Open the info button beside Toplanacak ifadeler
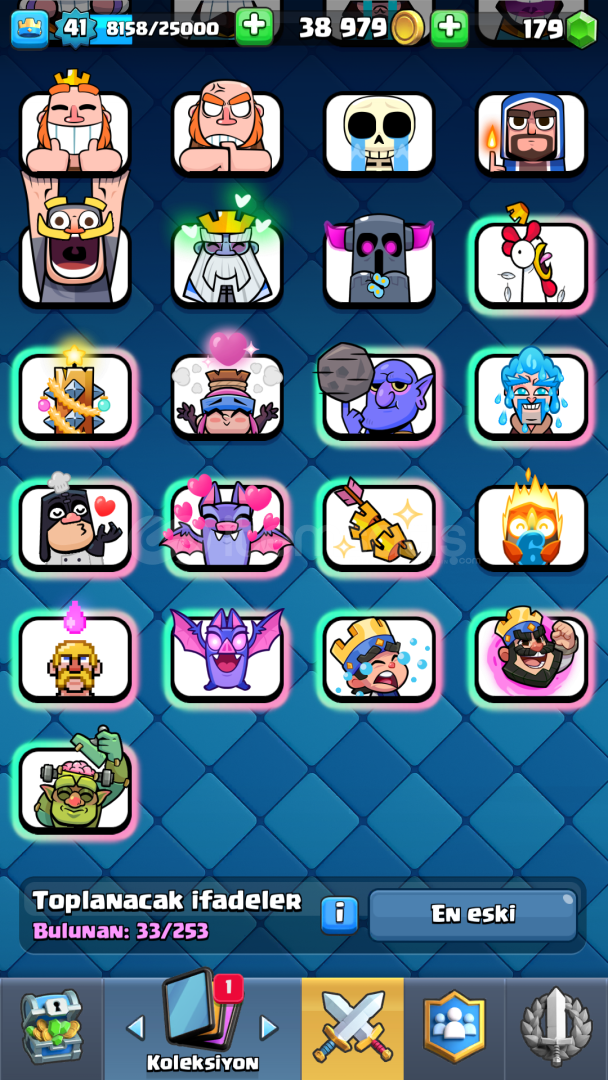The height and width of the screenshot is (1080, 608). [x=339, y=915]
